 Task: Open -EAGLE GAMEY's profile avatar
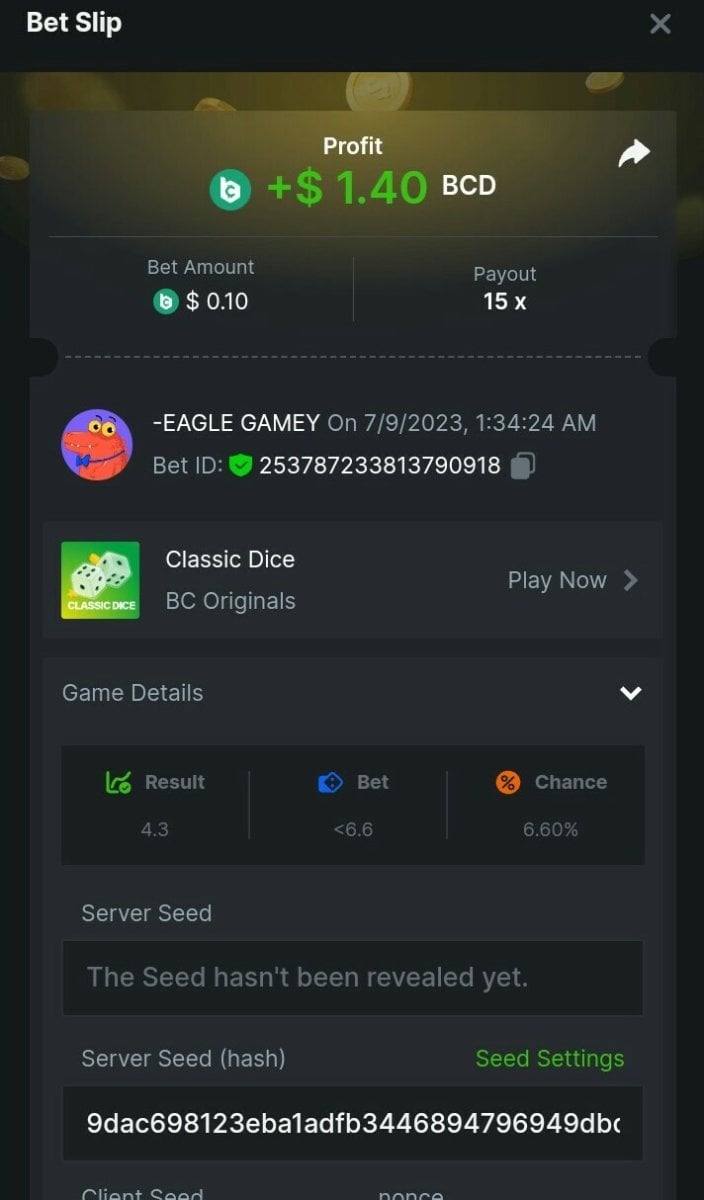click(97, 445)
